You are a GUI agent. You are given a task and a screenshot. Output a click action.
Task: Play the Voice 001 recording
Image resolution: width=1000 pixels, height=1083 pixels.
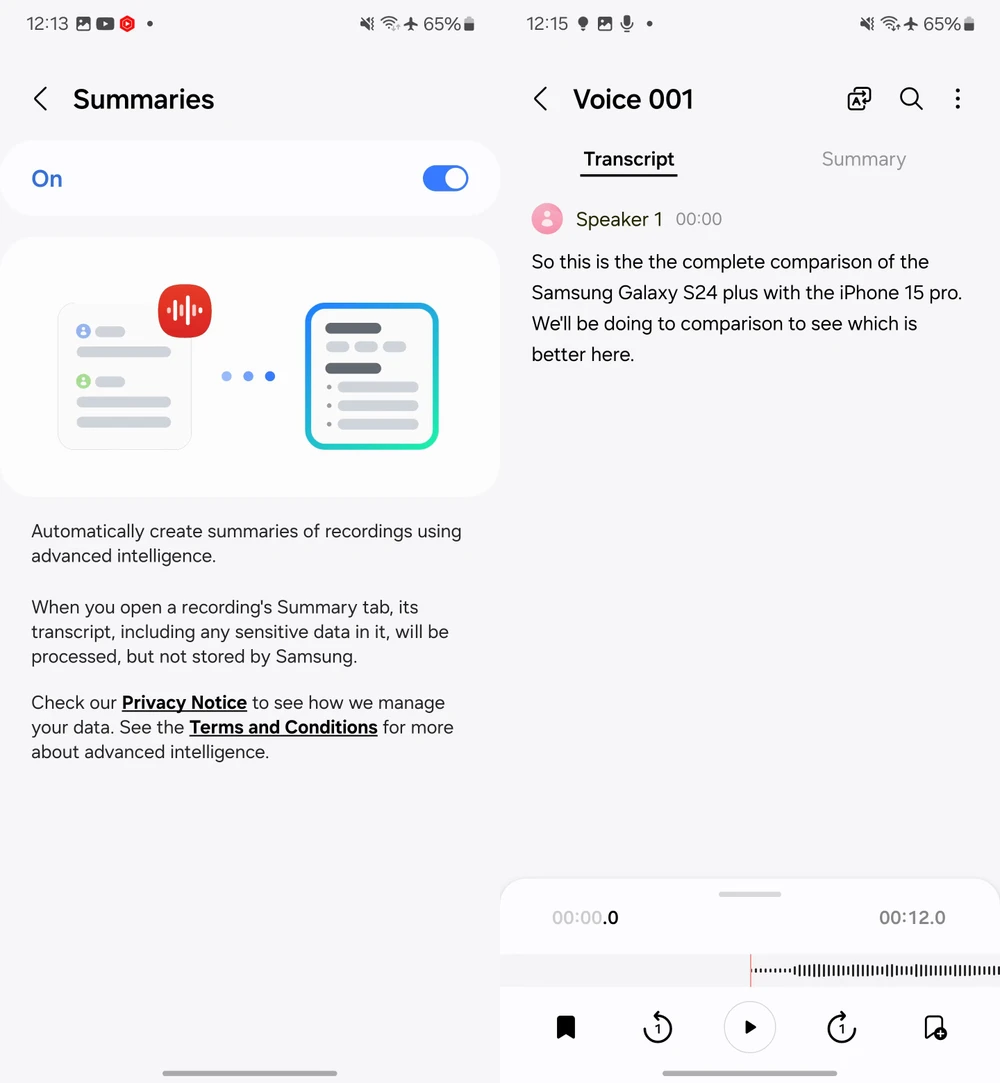pyautogui.click(x=750, y=1027)
